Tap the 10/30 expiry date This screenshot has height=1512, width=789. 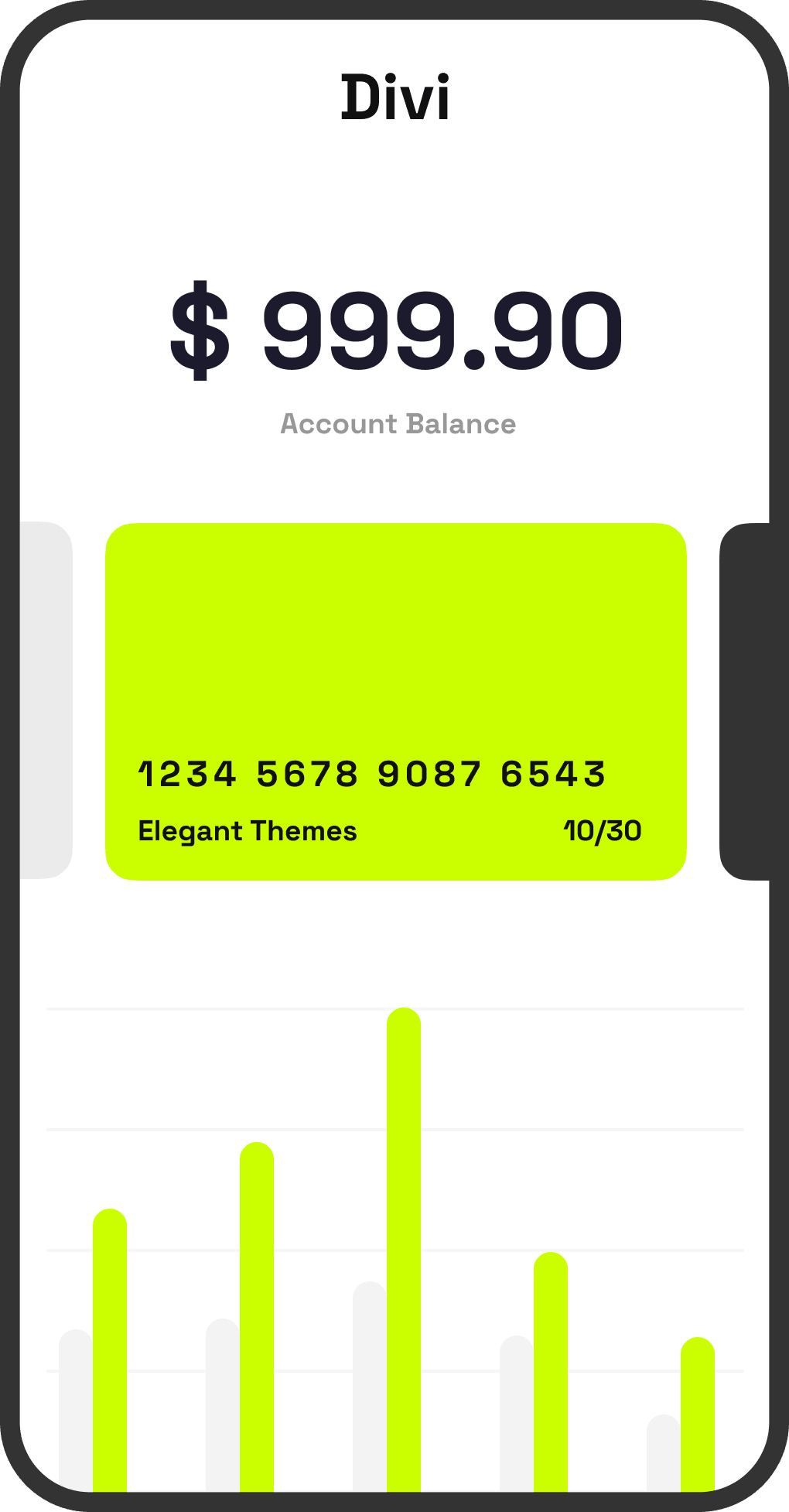603,830
